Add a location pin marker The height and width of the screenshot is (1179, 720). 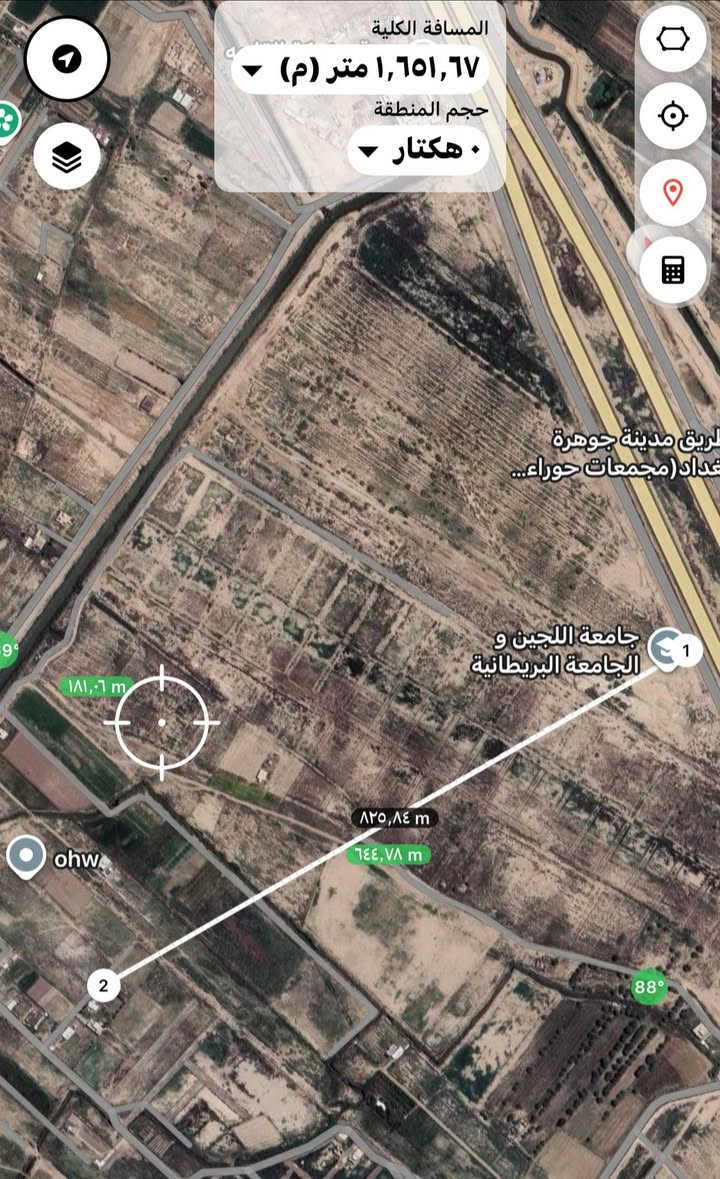point(673,192)
